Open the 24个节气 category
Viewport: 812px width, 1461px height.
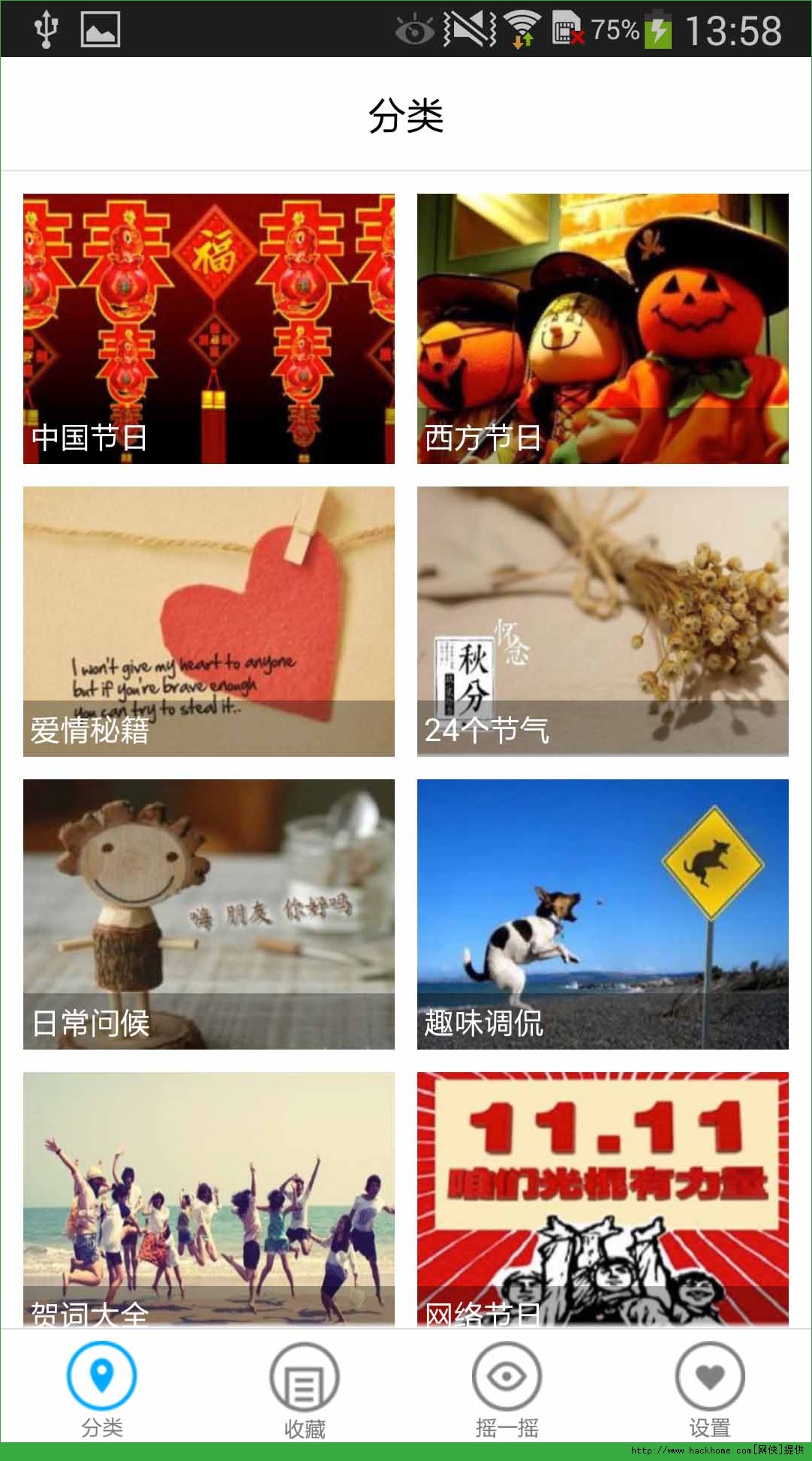coord(603,622)
